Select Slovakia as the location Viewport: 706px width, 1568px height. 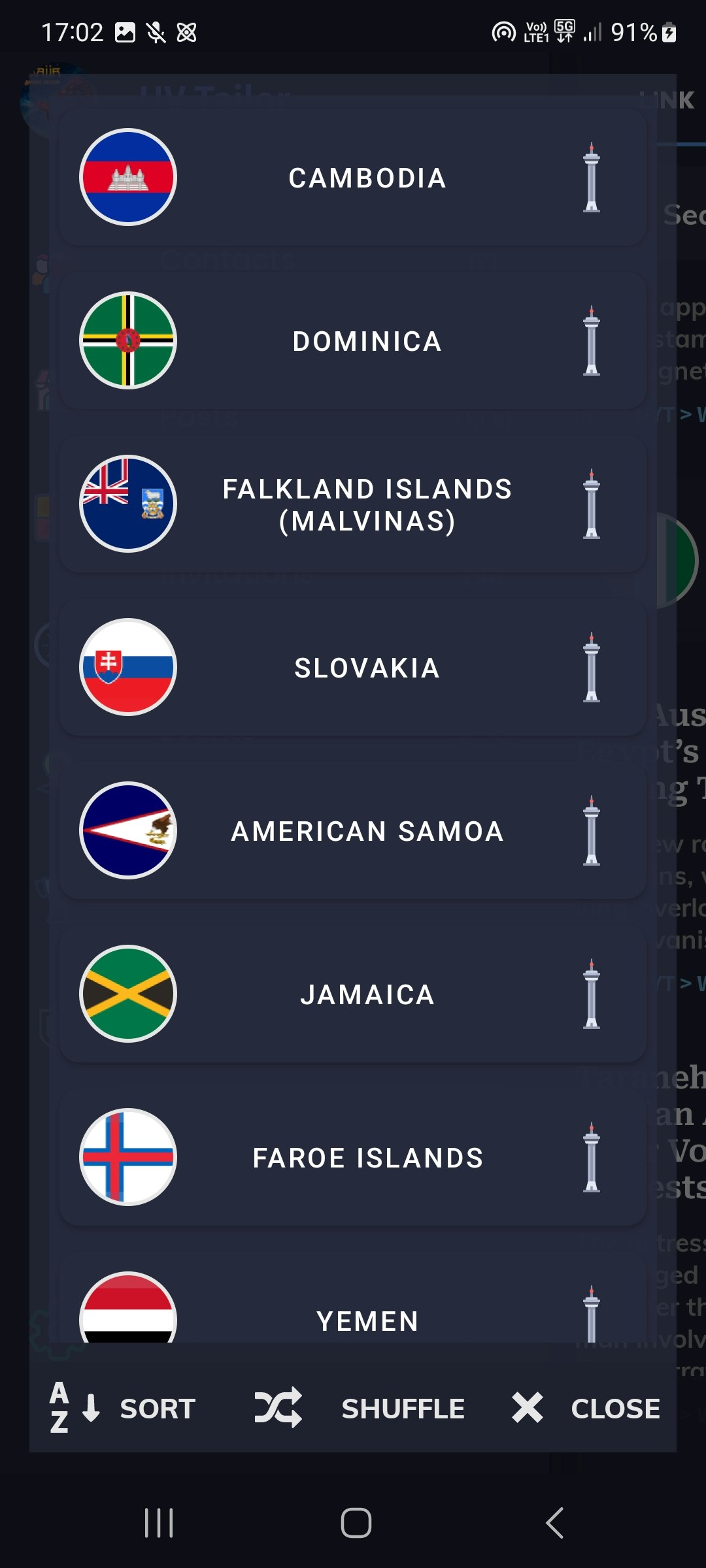pos(353,667)
